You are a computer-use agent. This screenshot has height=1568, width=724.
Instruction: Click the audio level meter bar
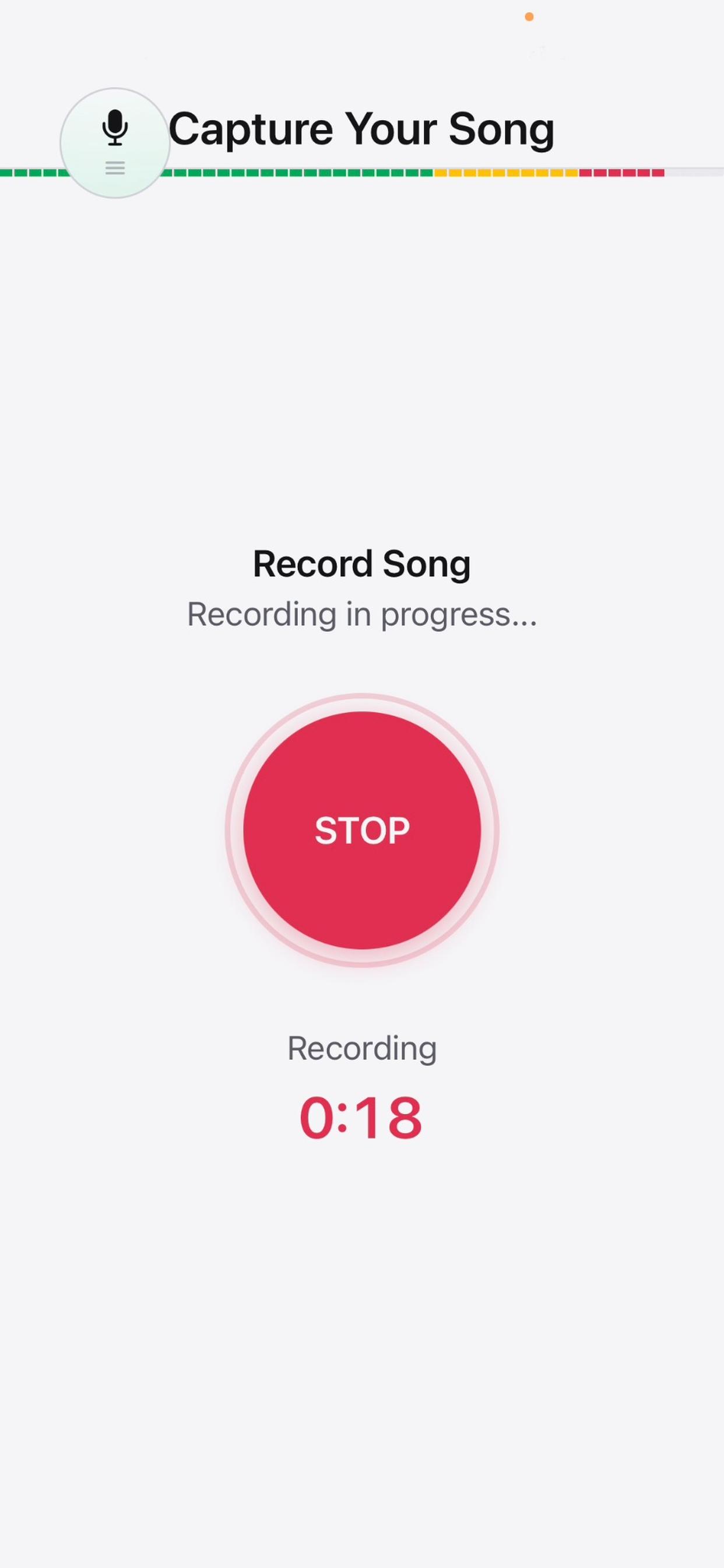tap(361, 173)
